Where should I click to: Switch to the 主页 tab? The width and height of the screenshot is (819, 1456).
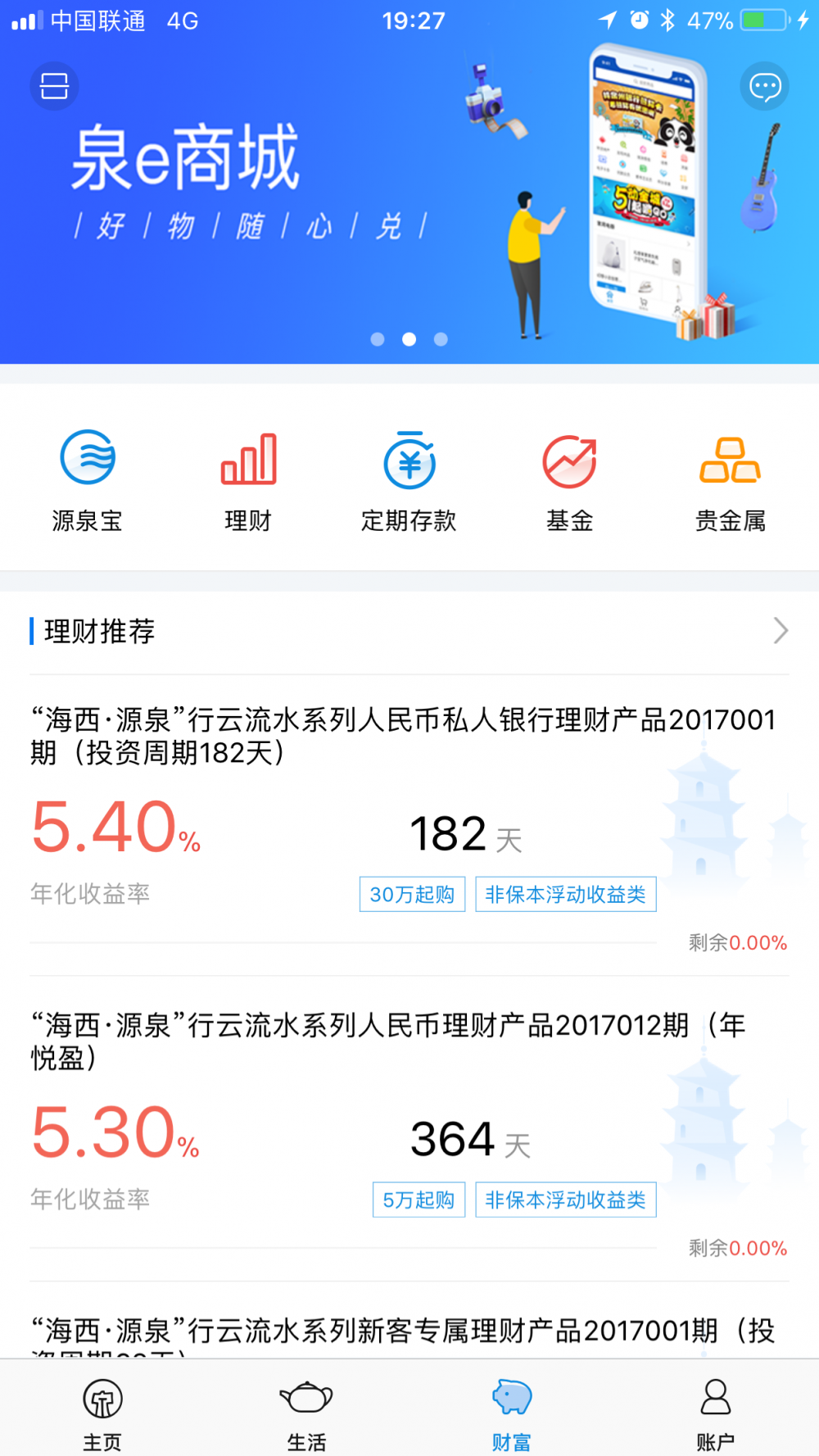102,1411
